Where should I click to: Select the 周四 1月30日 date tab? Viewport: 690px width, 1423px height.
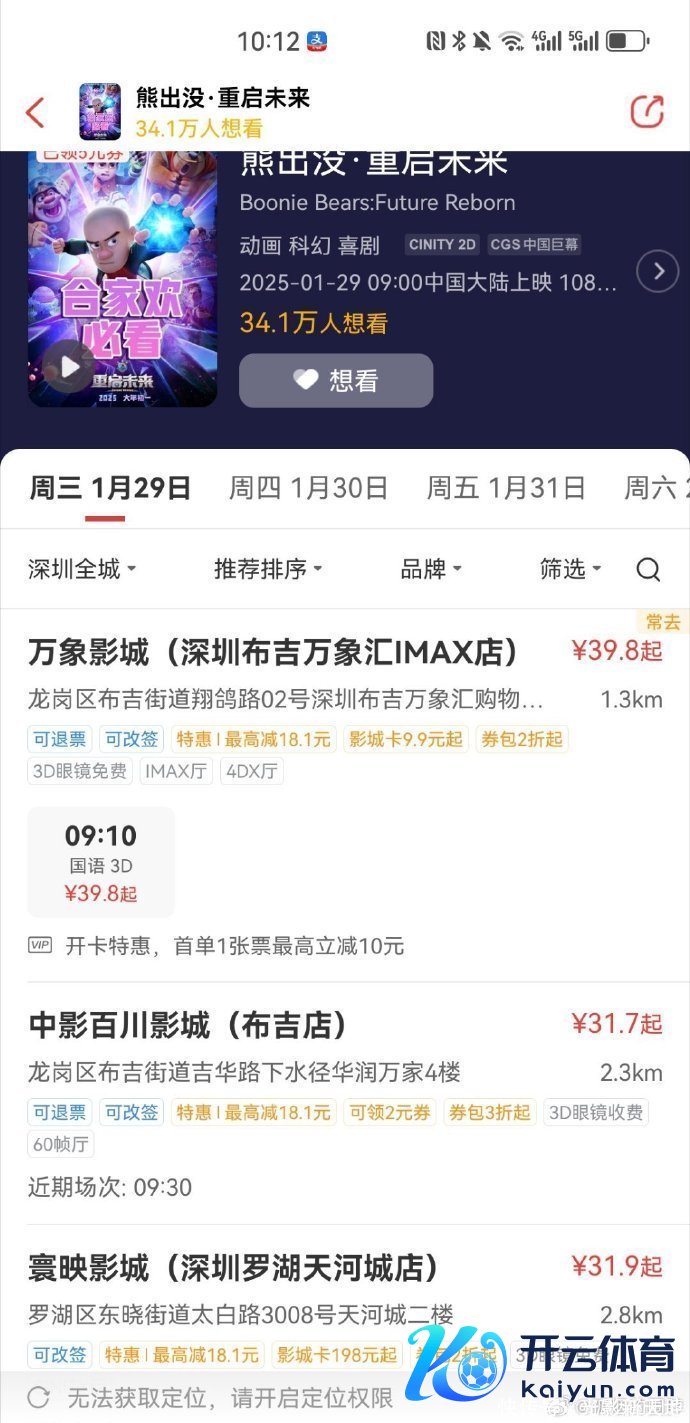pos(308,488)
